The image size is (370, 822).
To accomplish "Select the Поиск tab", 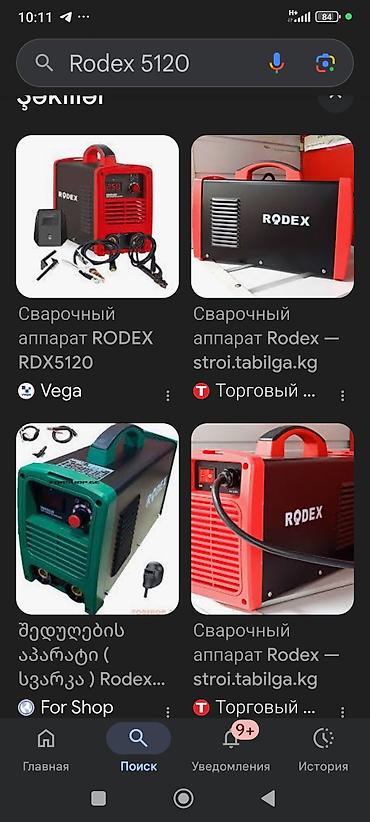I will click(x=138, y=751).
